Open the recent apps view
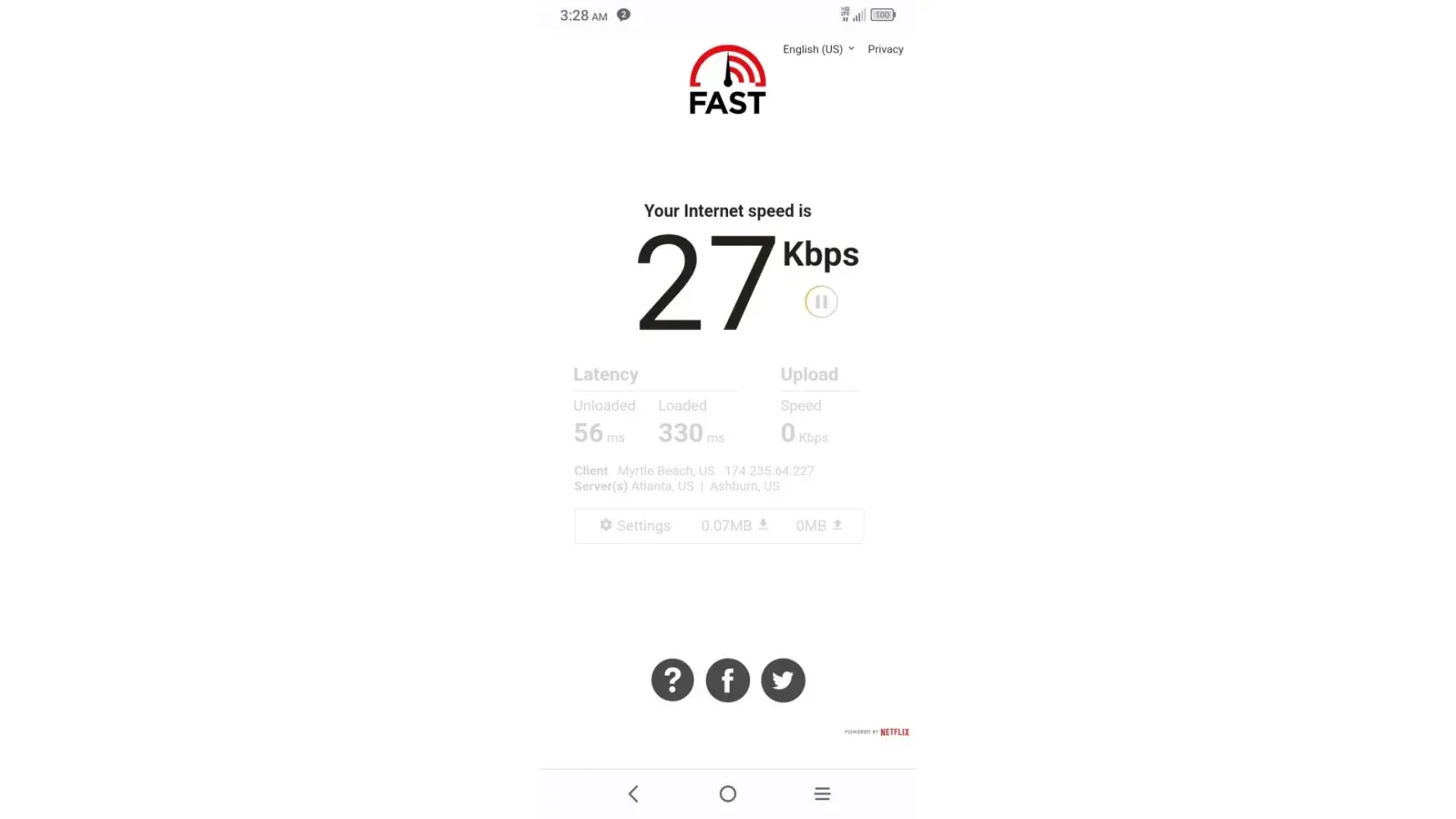Viewport: 1456px width, 819px height. click(x=822, y=794)
